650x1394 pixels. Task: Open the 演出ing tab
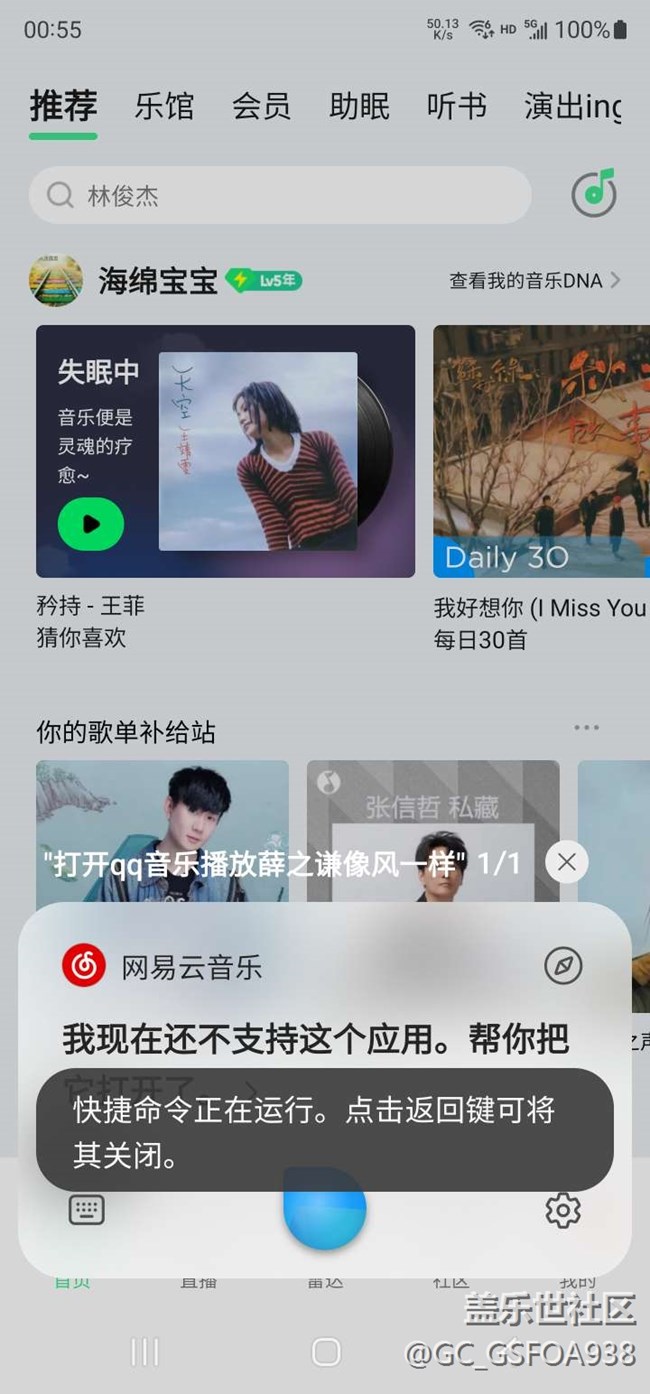[572, 106]
